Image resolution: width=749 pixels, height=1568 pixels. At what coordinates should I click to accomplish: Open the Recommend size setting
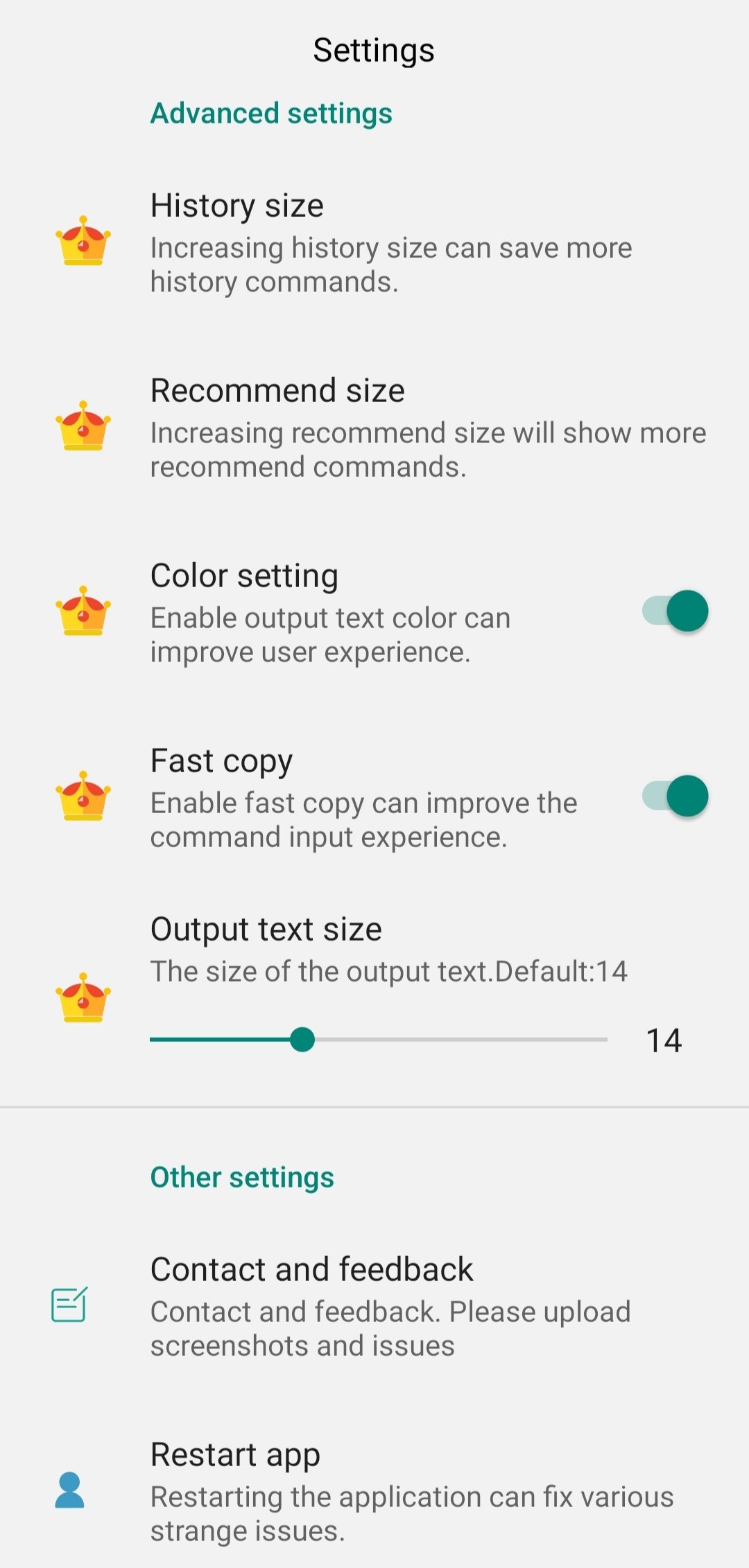(374, 428)
